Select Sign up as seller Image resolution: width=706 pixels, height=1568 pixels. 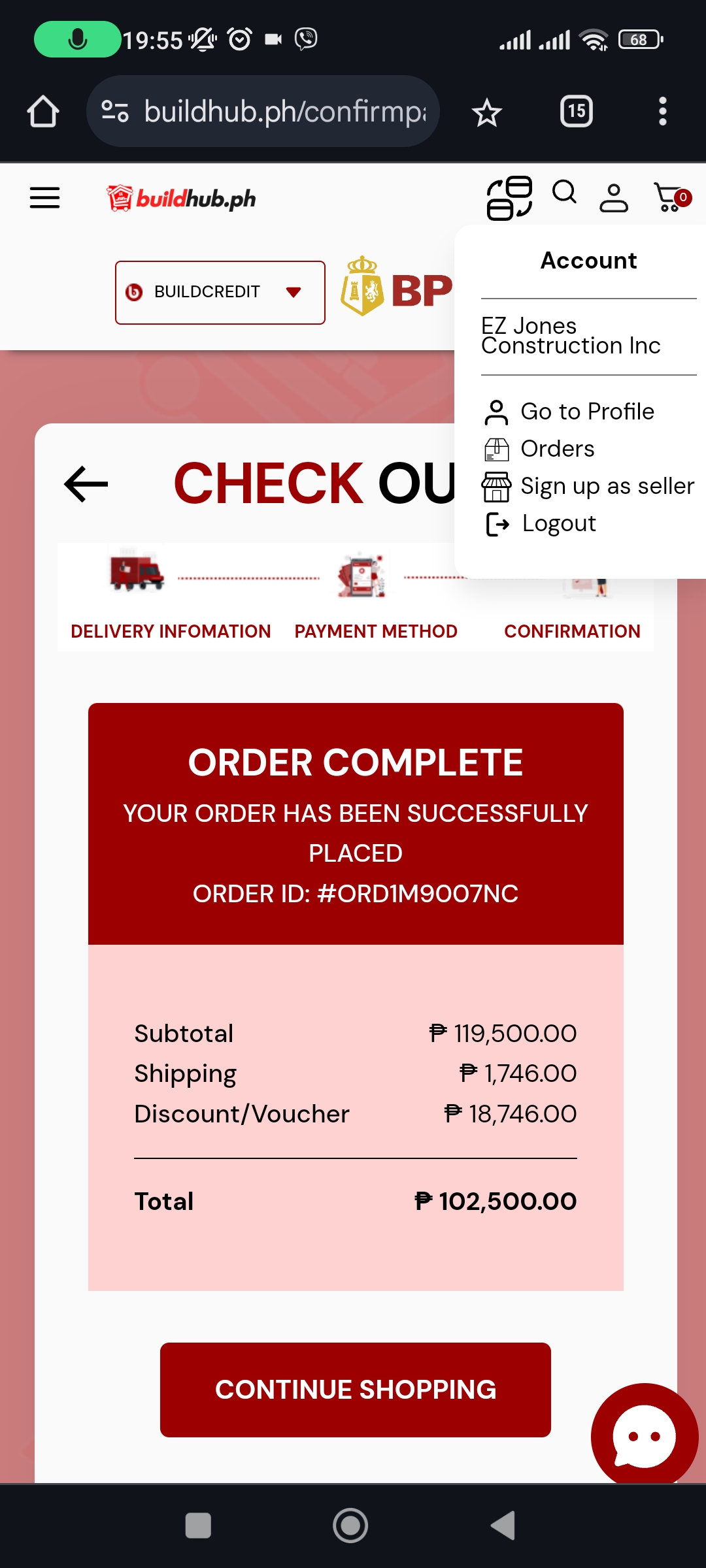pos(607,486)
